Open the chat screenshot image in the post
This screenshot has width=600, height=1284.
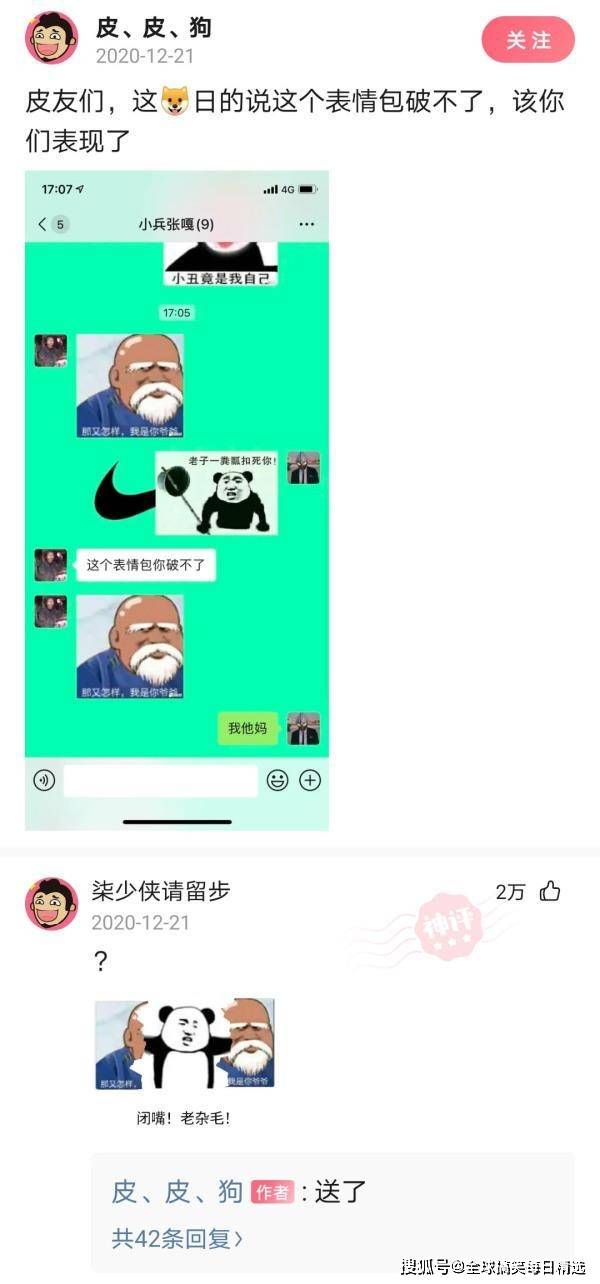(x=177, y=500)
